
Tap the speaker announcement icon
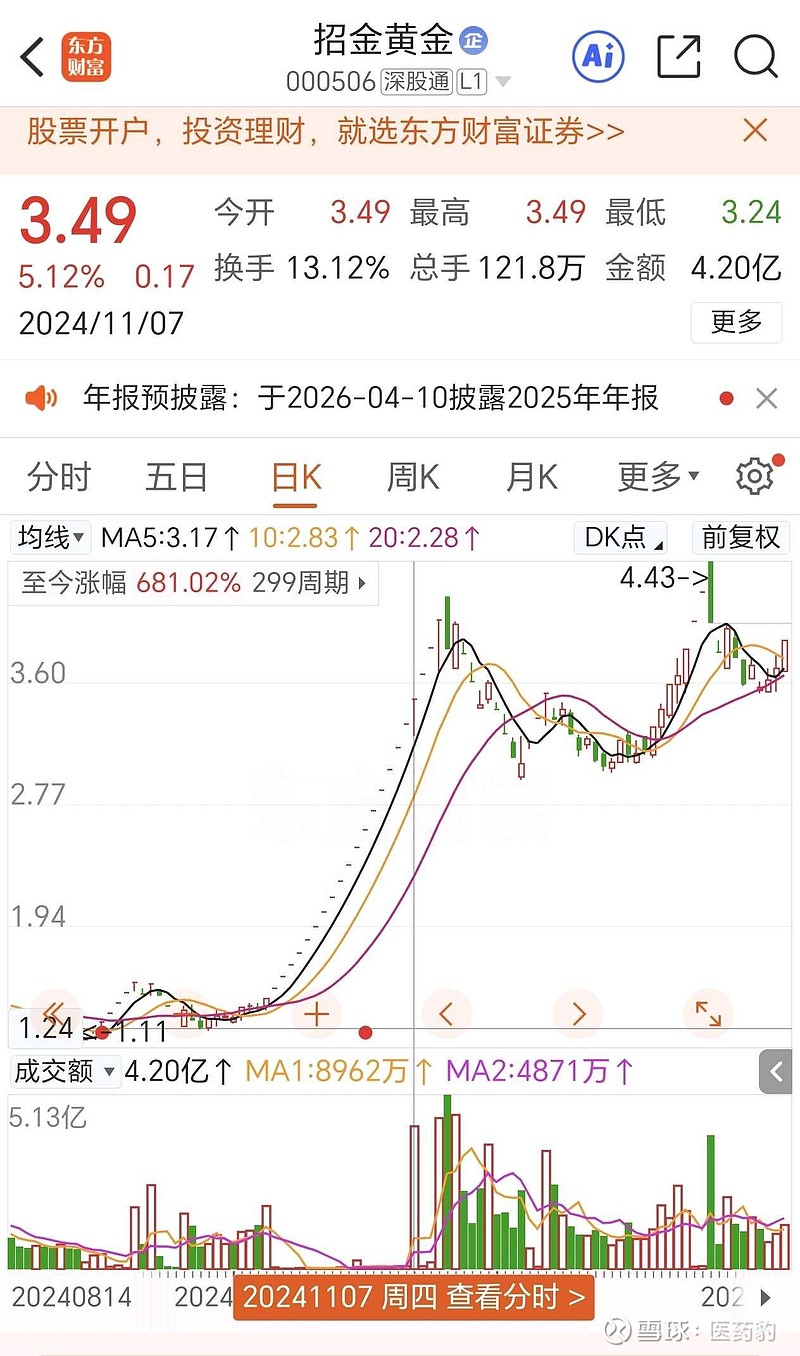point(40,397)
